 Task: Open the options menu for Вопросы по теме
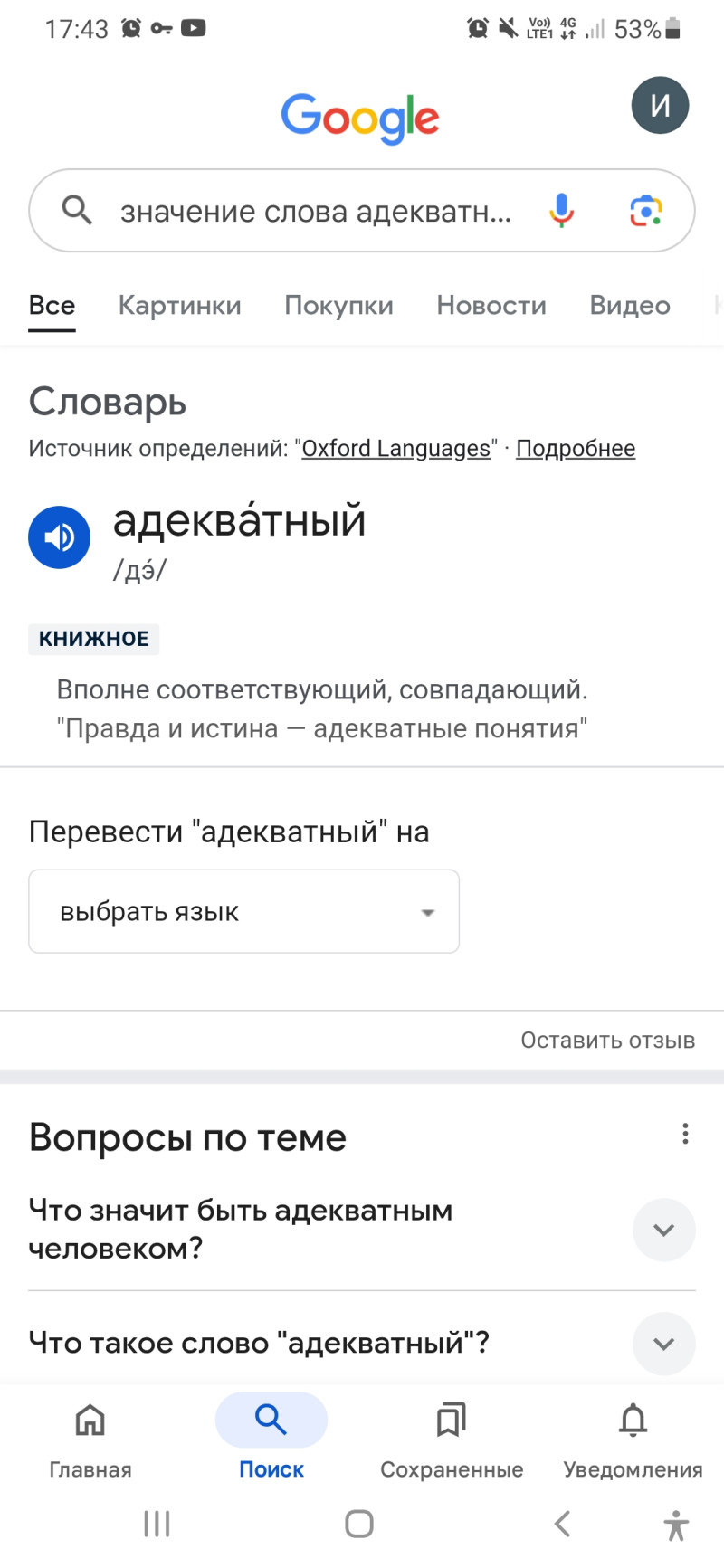[685, 1134]
